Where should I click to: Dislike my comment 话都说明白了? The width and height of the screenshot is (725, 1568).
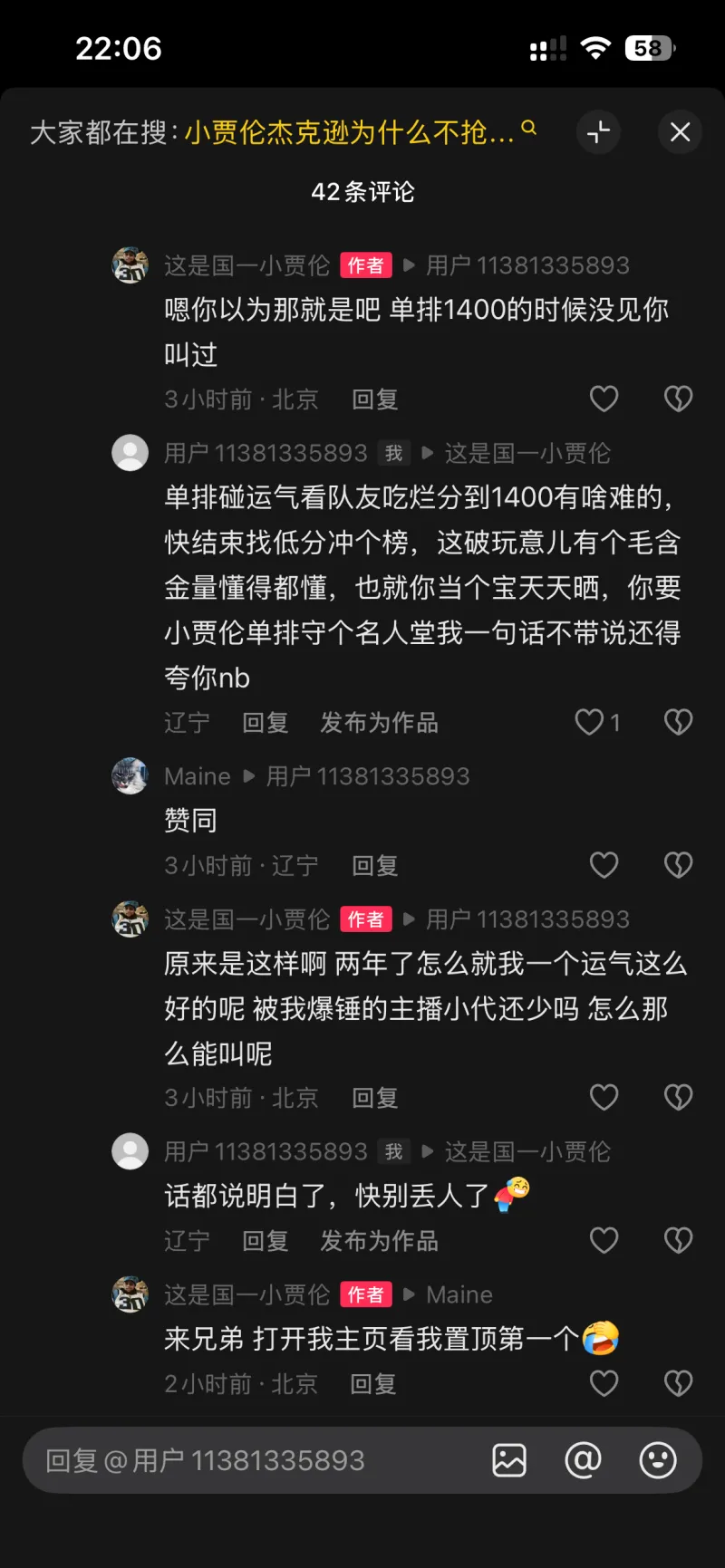click(678, 1240)
